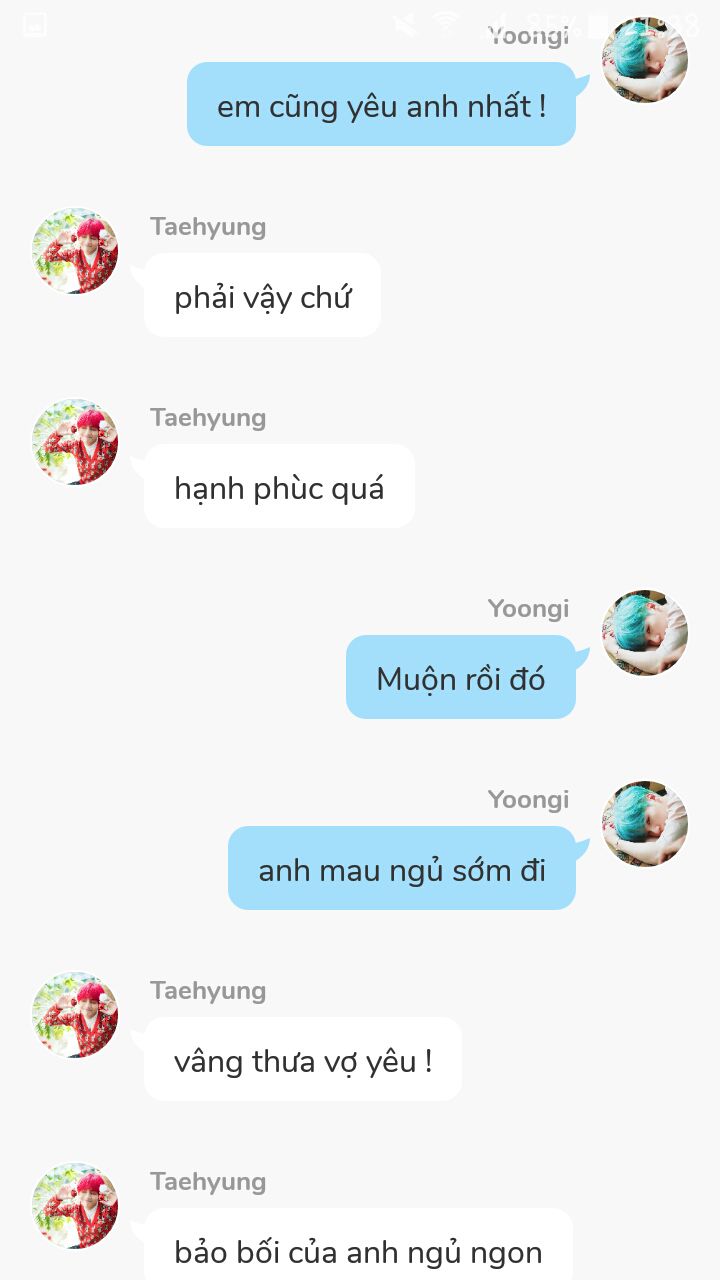Select the "vâng thưa vợ yêu !" message

tap(303, 1059)
